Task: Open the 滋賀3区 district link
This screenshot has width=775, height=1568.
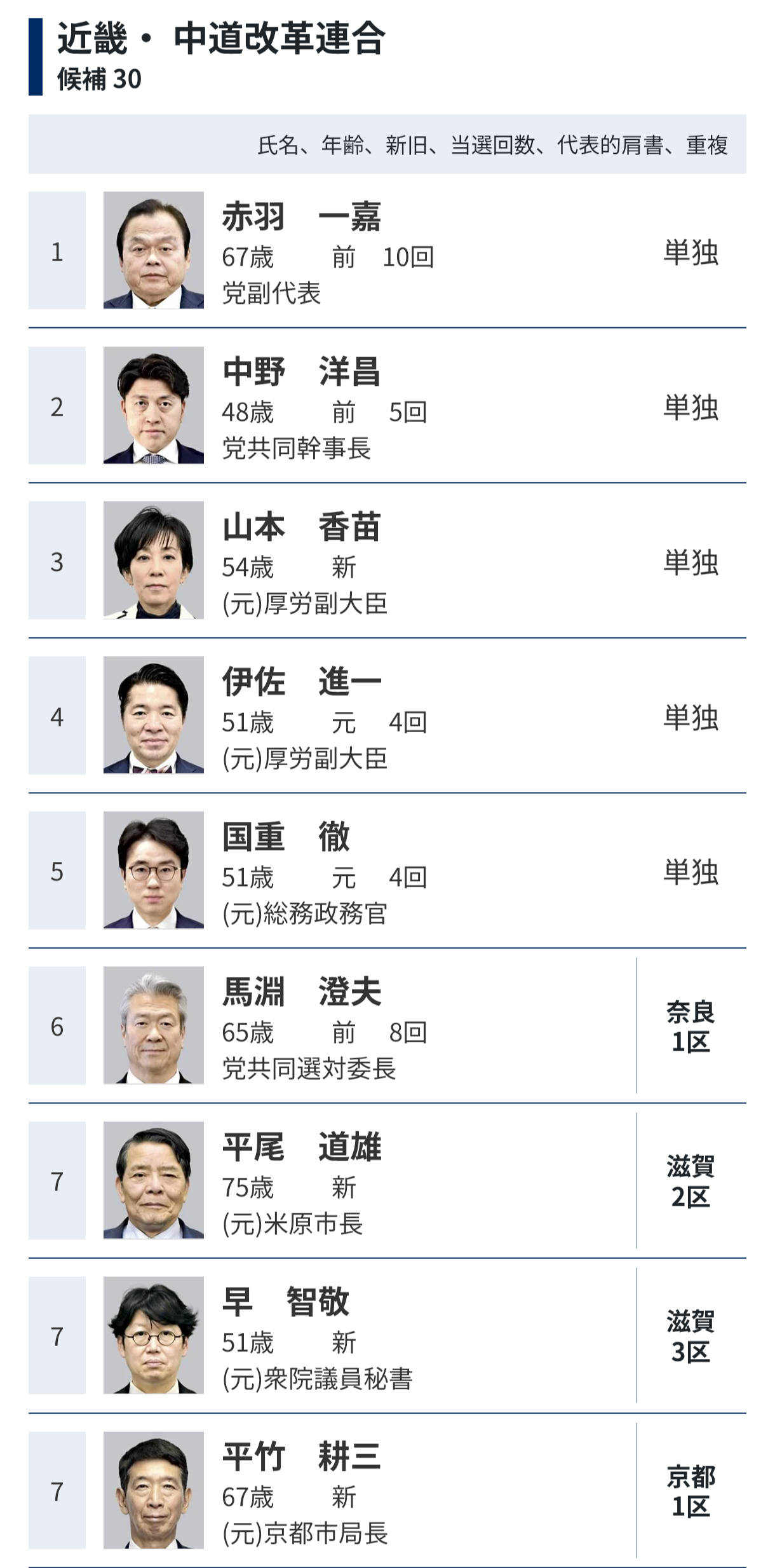Action: pyautogui.click(x=691, y=1337)
